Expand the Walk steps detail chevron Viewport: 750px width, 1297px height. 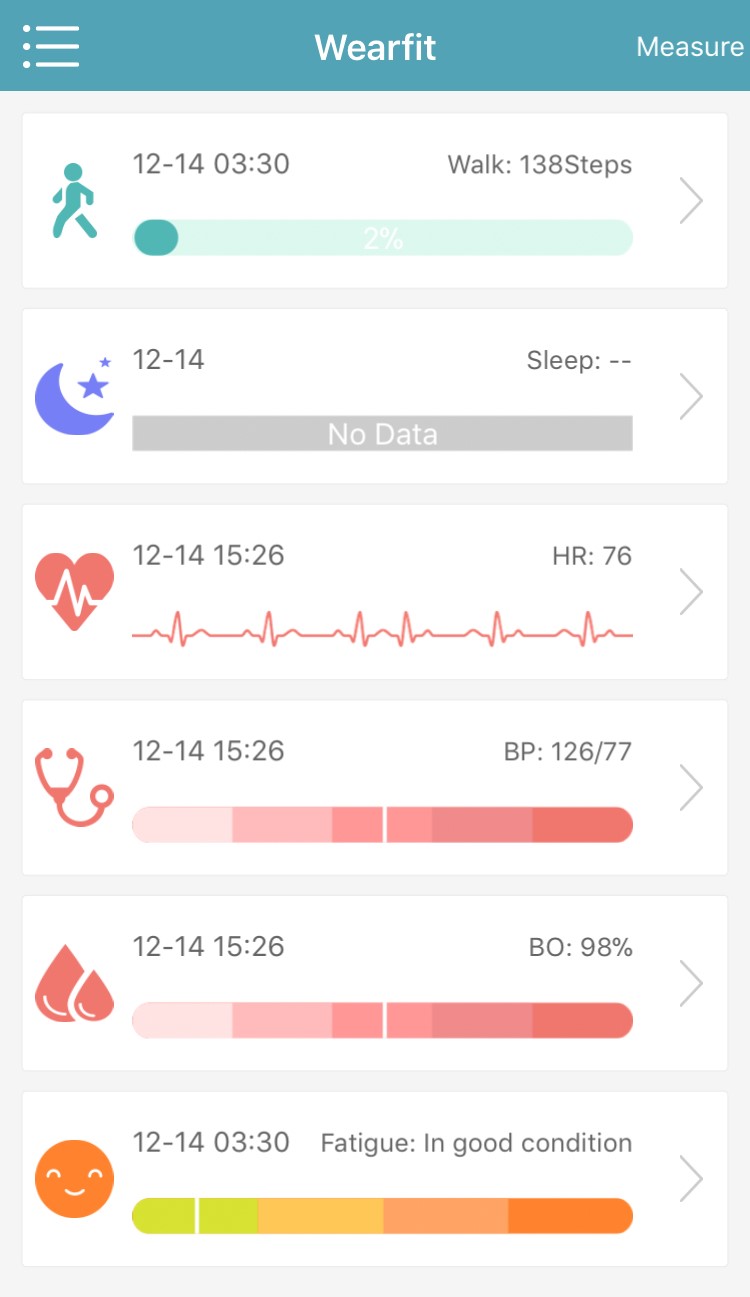click(x=691, y=200)
